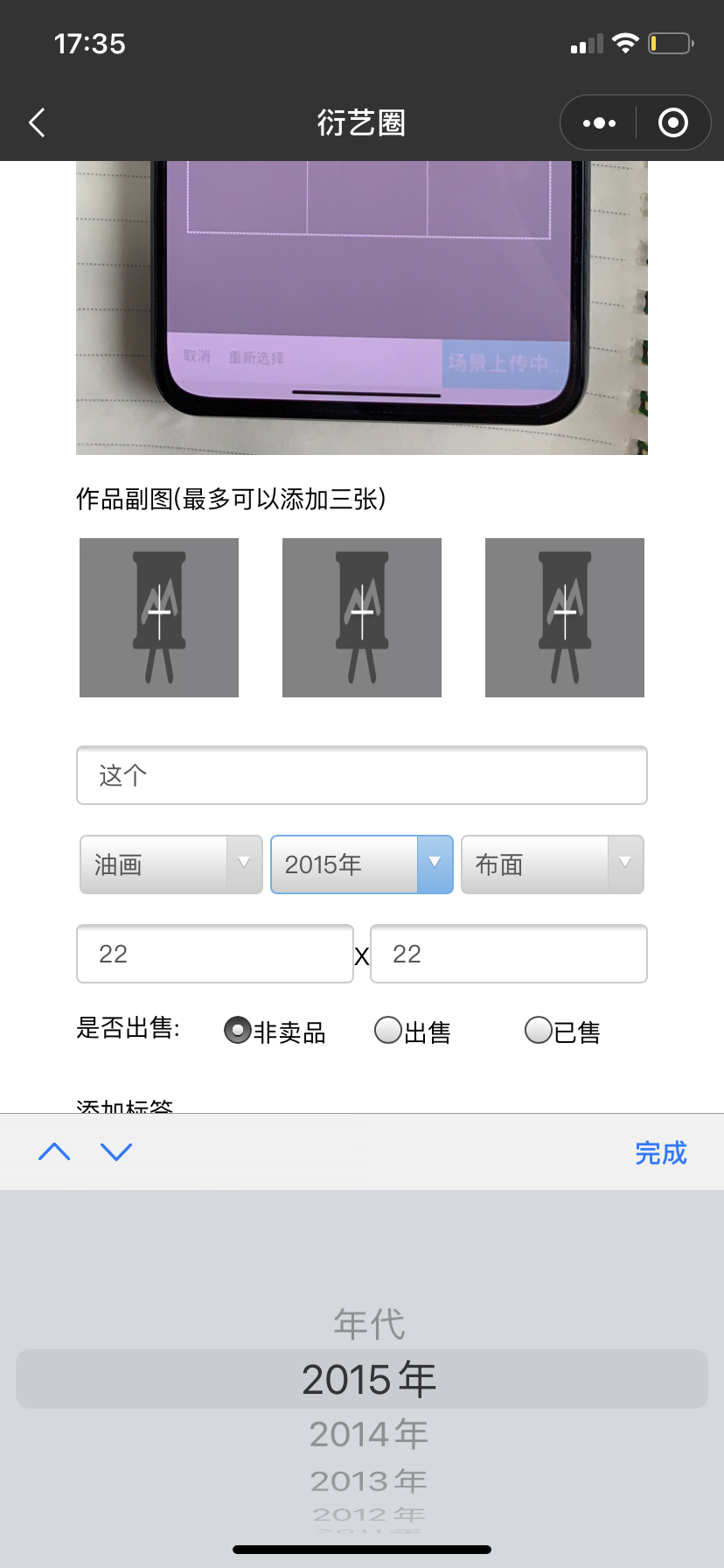Jump to the next field with down arrow

116,1151
